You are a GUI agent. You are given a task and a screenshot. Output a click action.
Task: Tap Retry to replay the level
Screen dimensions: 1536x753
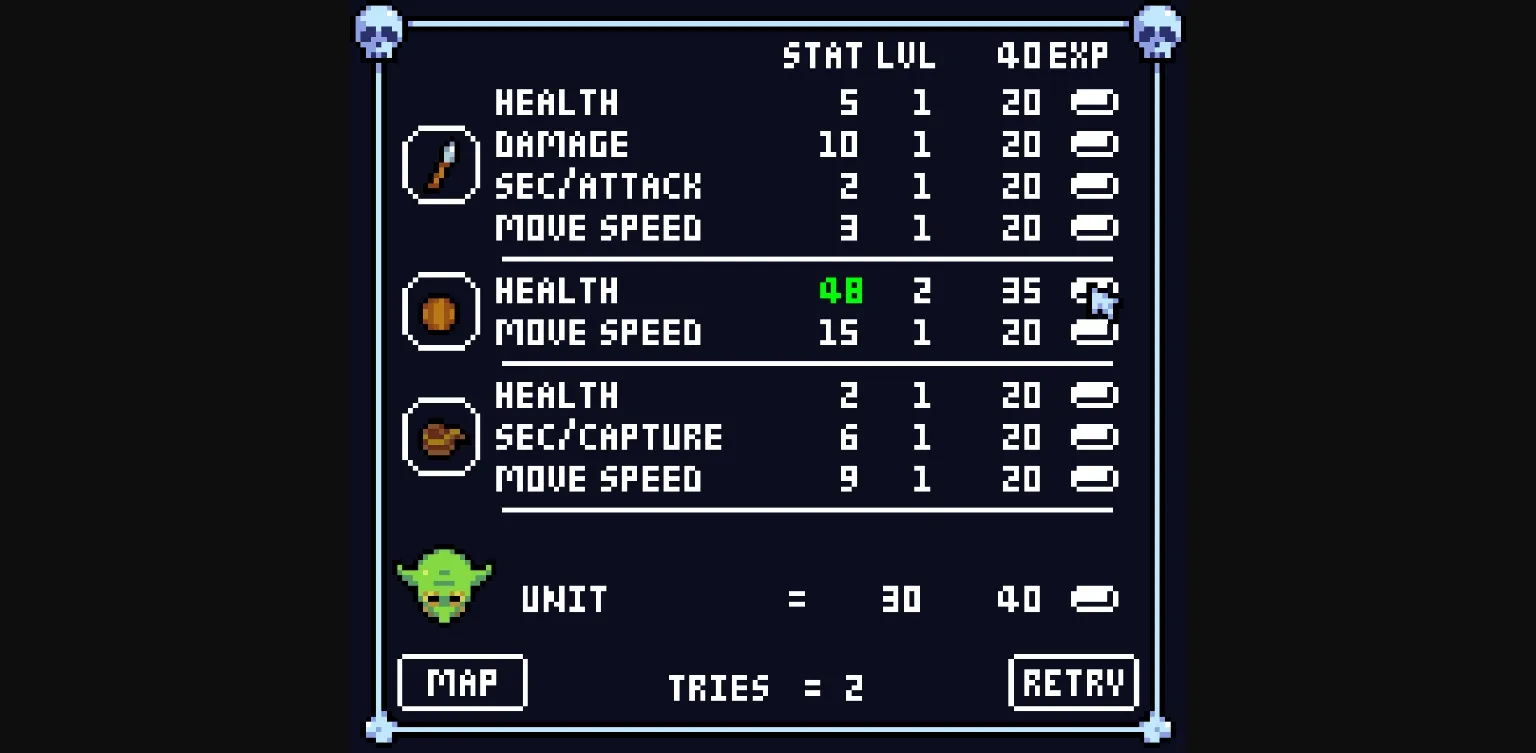click(1073, 683)
